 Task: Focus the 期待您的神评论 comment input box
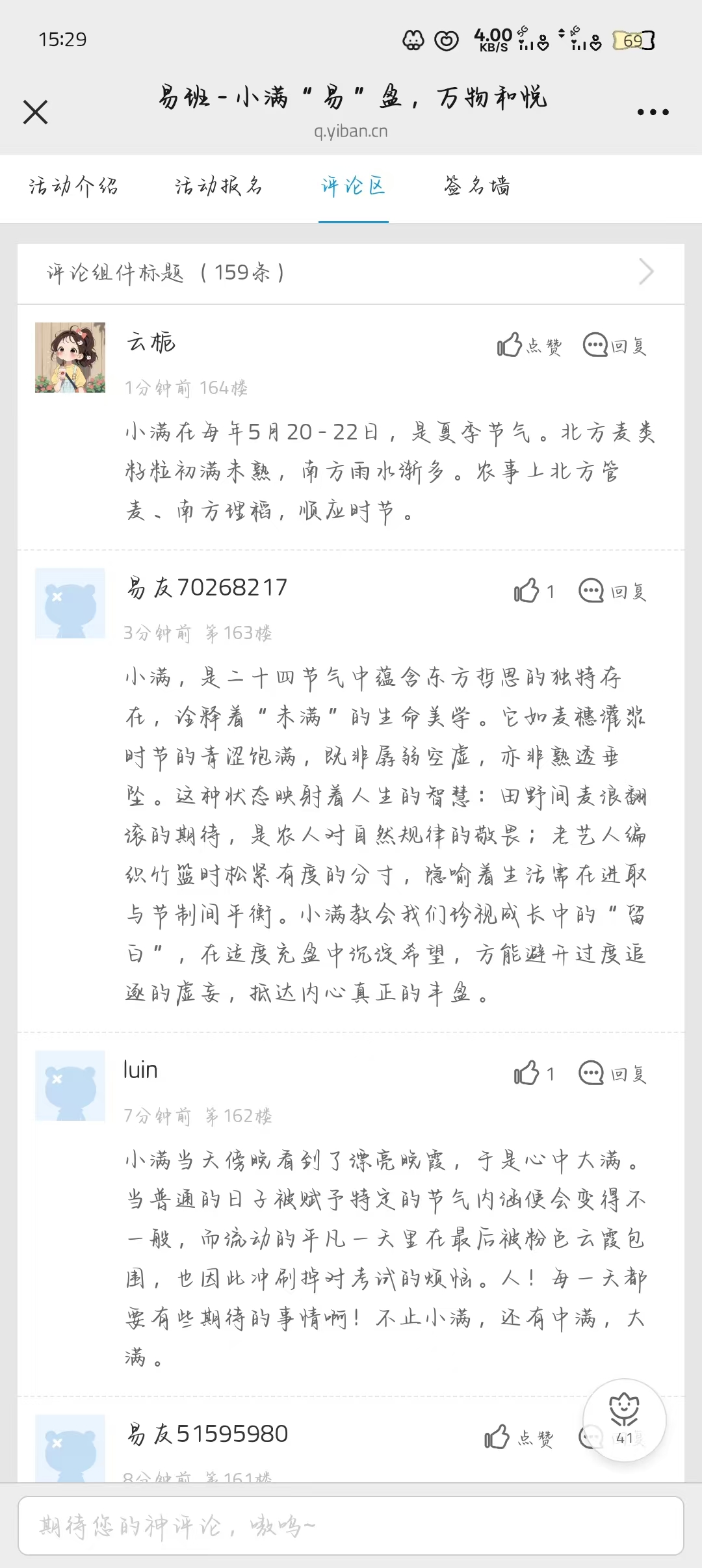click(351, 1526)
